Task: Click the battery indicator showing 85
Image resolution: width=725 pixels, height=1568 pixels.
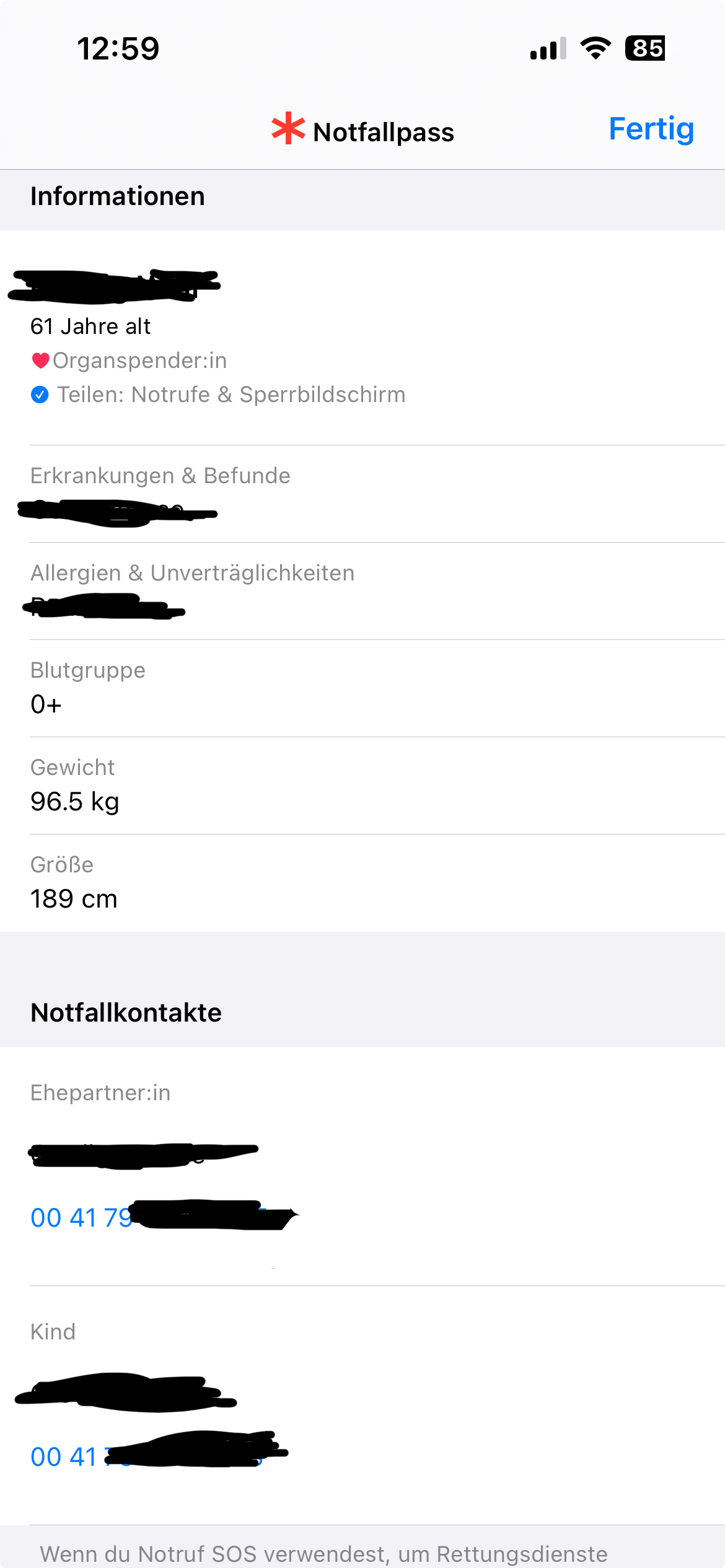Action: coord(645,48)
